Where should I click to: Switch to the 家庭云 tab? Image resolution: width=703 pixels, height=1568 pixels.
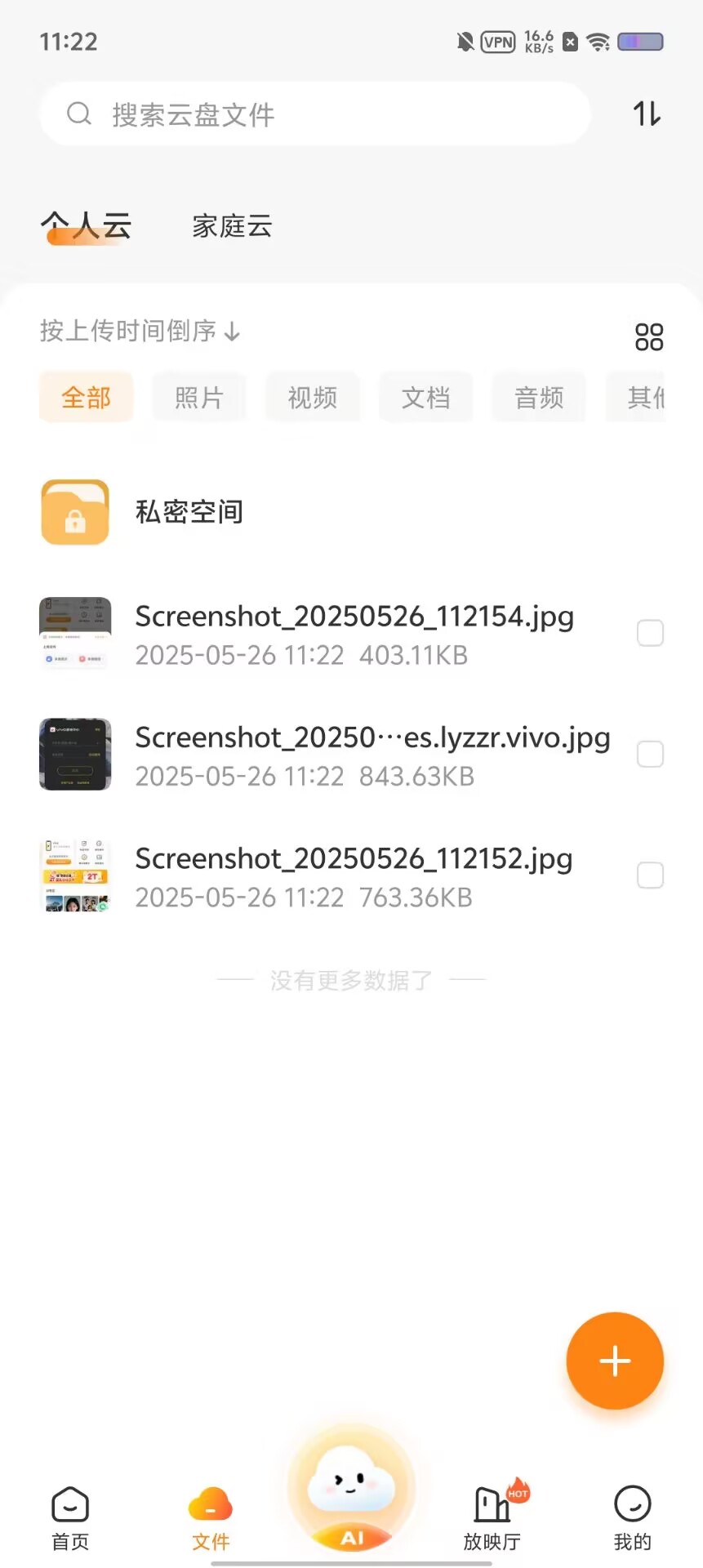pyautogui.click(x=232, y=226)
